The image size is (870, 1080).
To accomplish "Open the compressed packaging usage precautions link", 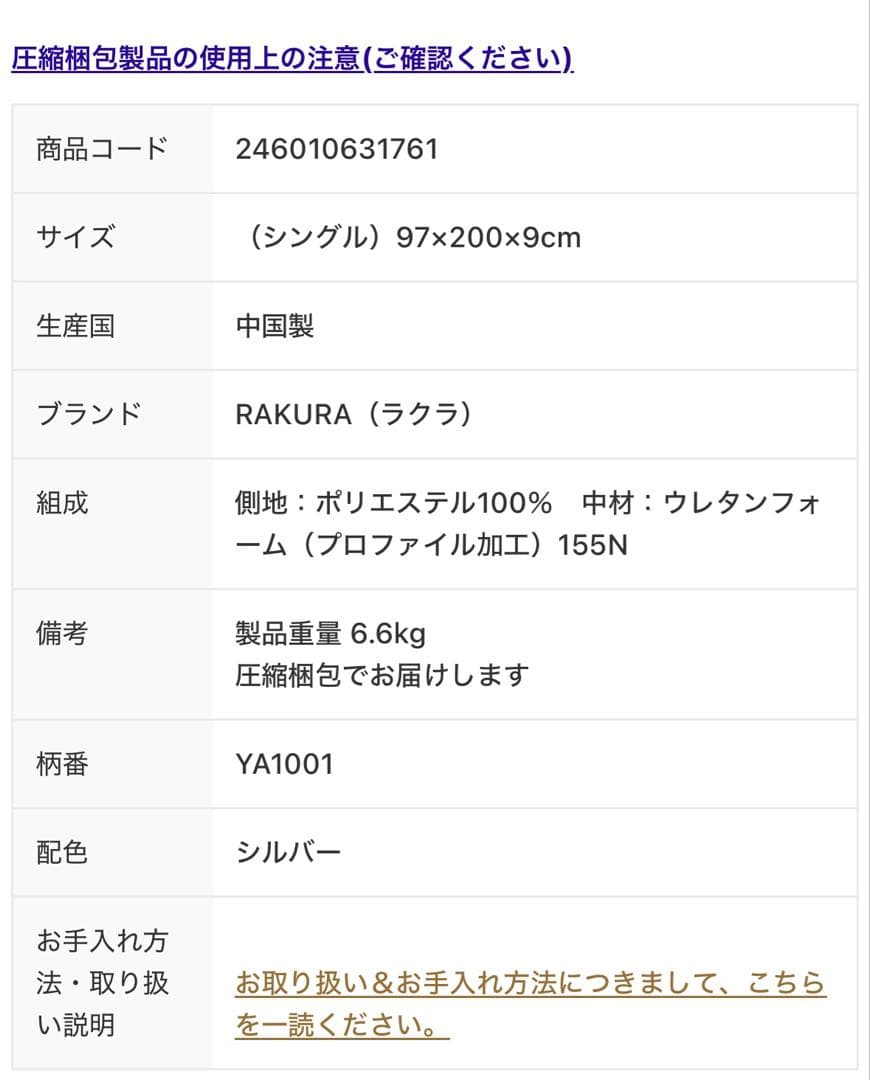I will [292, 58].
